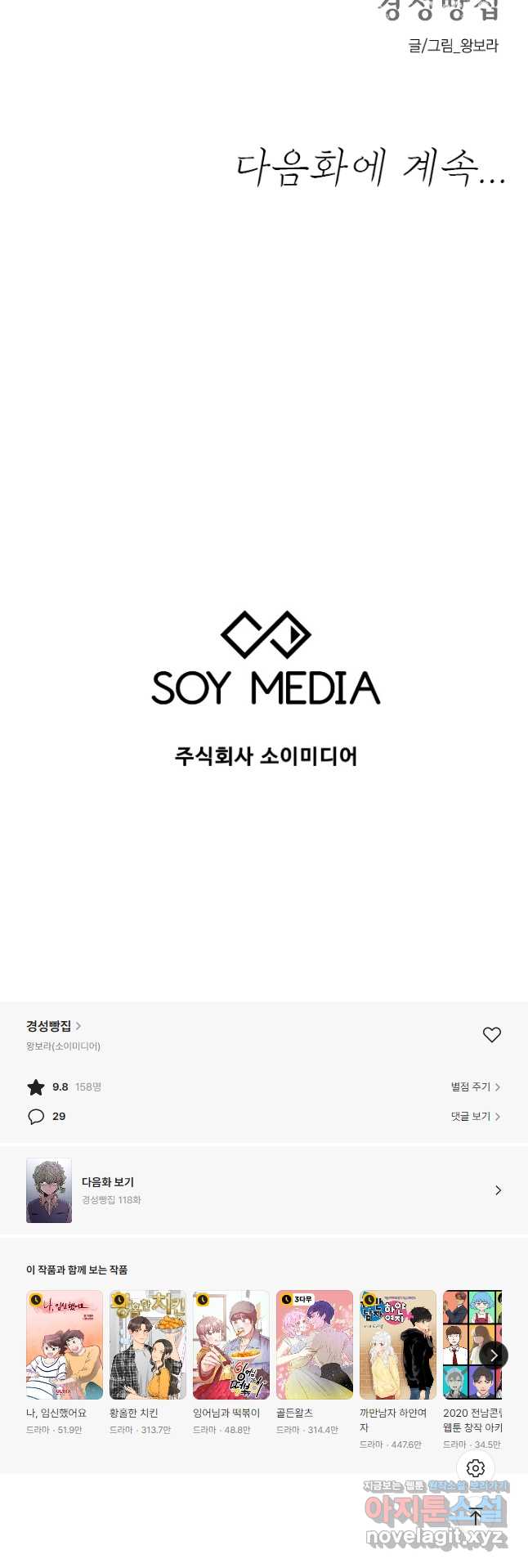Open the 까만남자 하얀여자 webtoon card
Image resolution: width=528 pixels, height=1568 pixels.
point(398,1346)
